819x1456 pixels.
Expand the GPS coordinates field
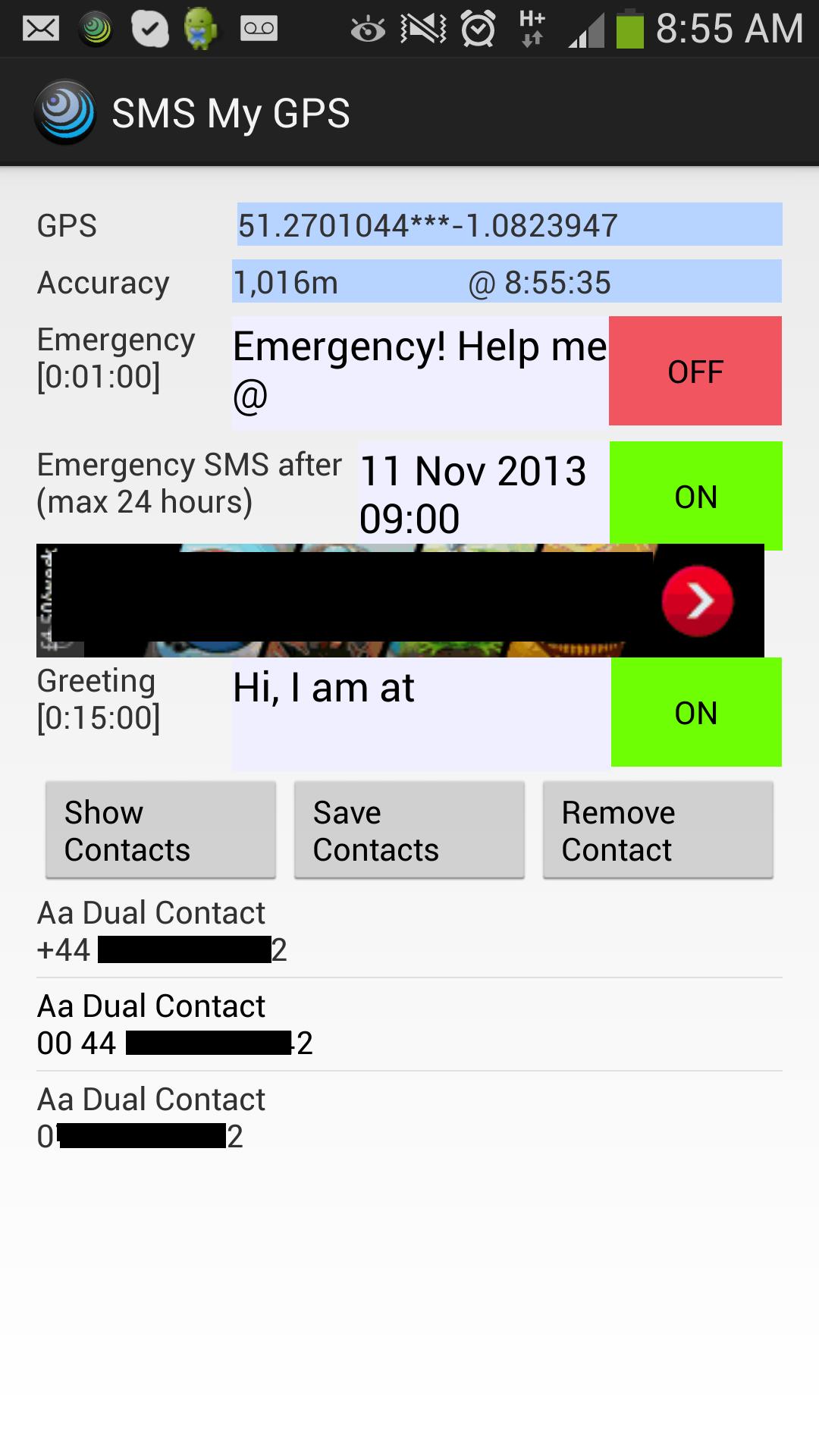pos(508,224)
